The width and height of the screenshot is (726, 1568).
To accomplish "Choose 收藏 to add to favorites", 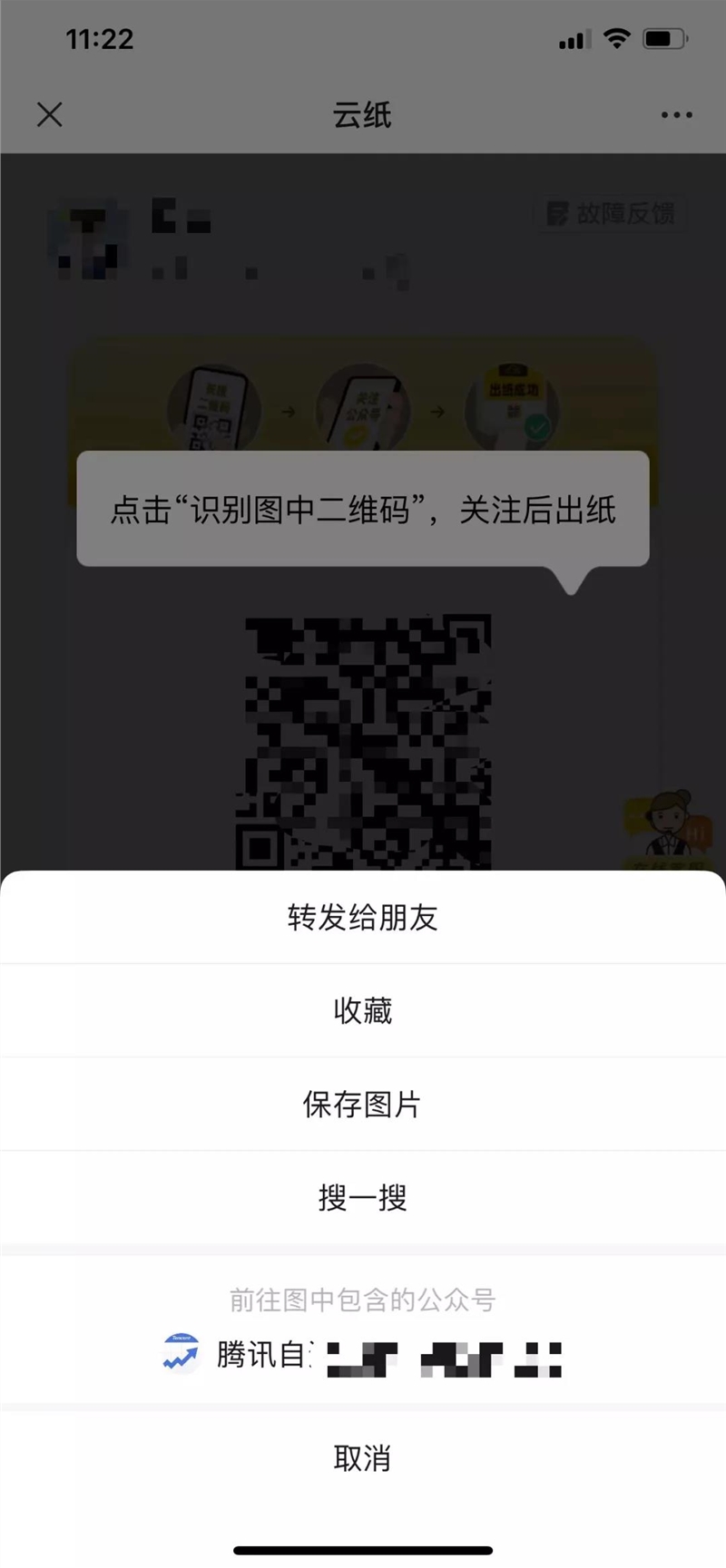I will (x=363, y=1010).
